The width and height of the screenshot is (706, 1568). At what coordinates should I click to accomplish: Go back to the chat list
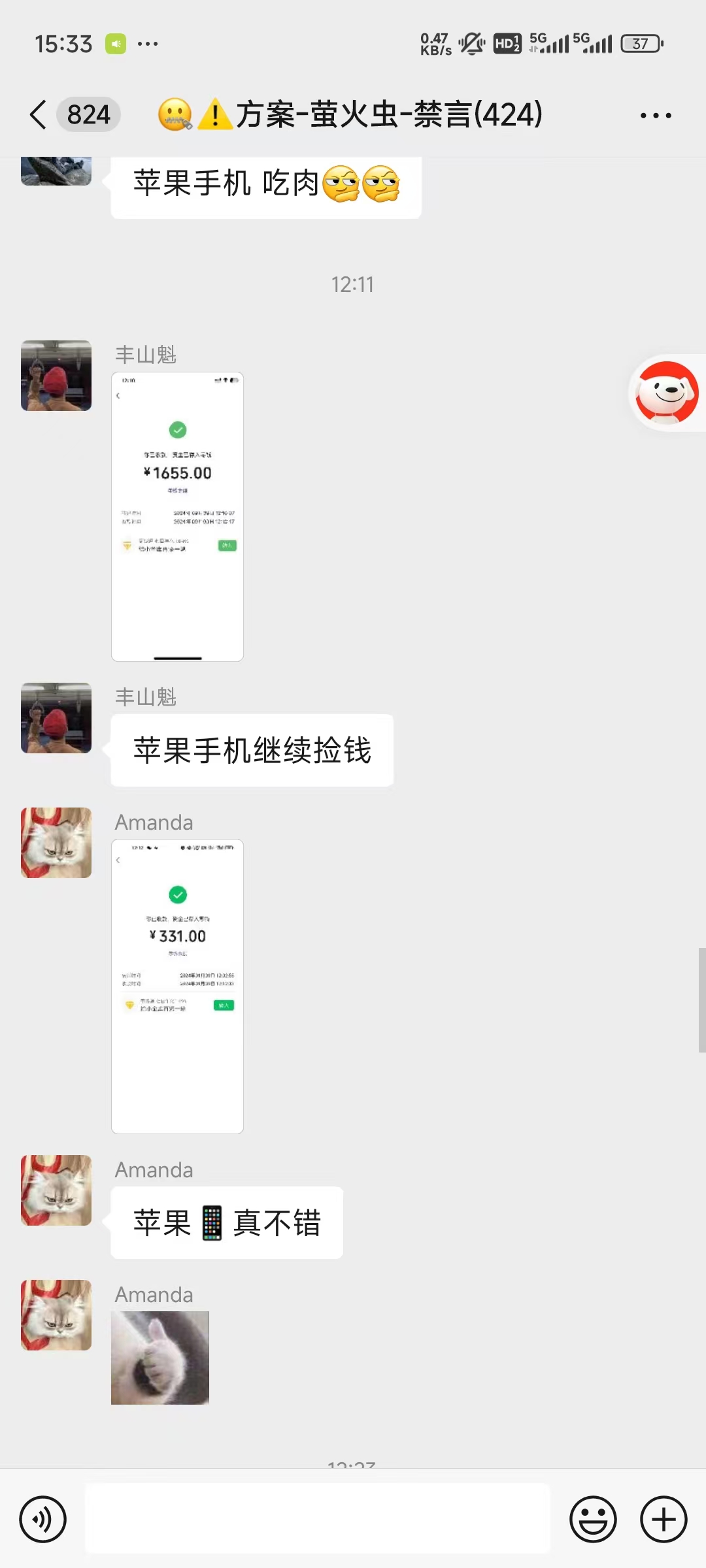(x=39, y=115)
